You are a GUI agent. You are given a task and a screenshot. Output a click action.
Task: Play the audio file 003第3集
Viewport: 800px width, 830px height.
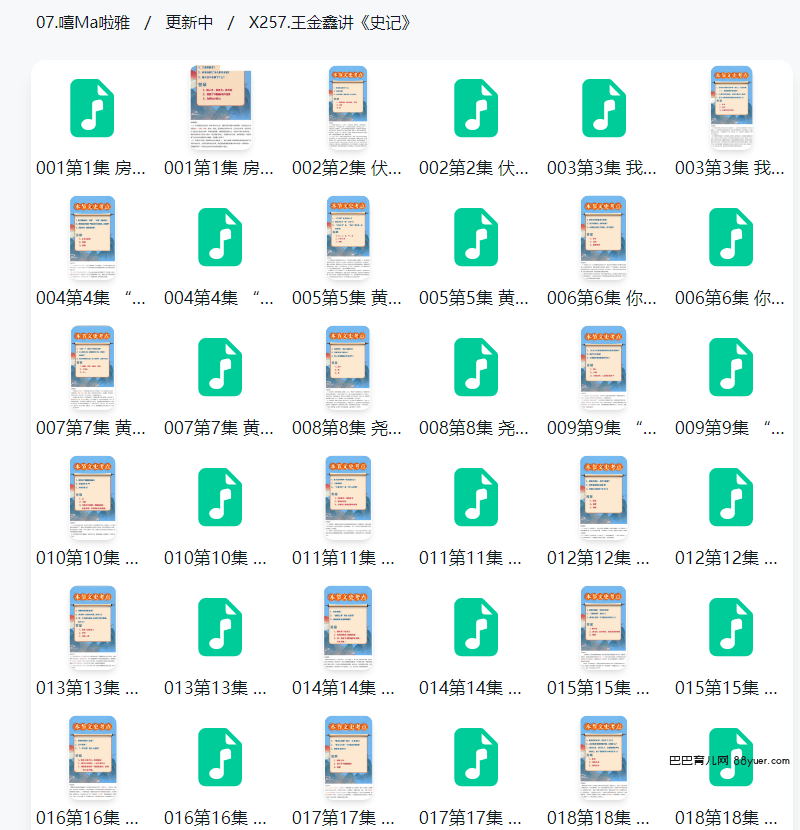[x=603, y=108]
